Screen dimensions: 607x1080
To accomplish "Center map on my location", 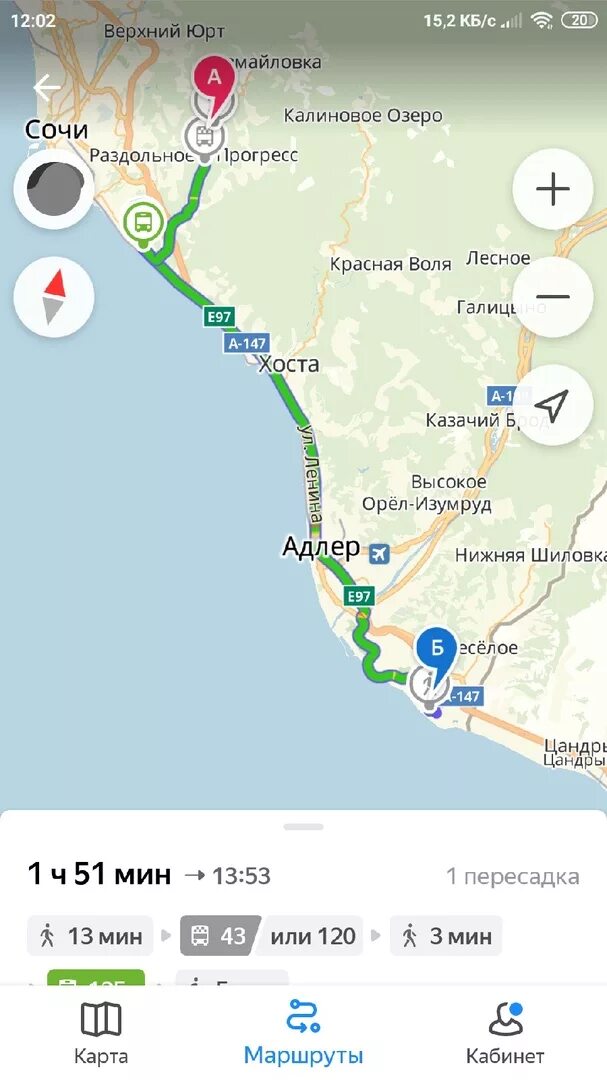I will (x=553, y=406).
